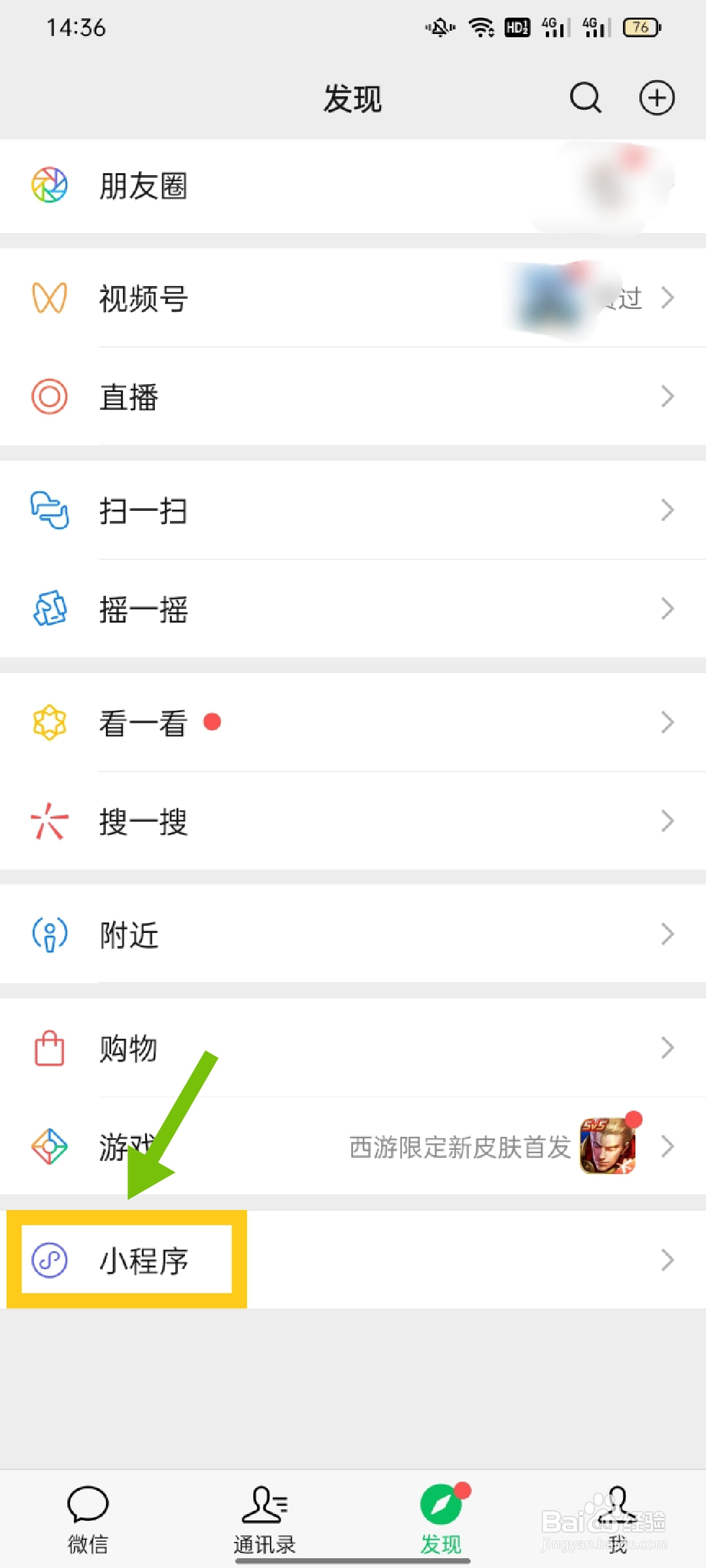
Task: Tap the plus button in the top bar
Action: coord(657,98)
